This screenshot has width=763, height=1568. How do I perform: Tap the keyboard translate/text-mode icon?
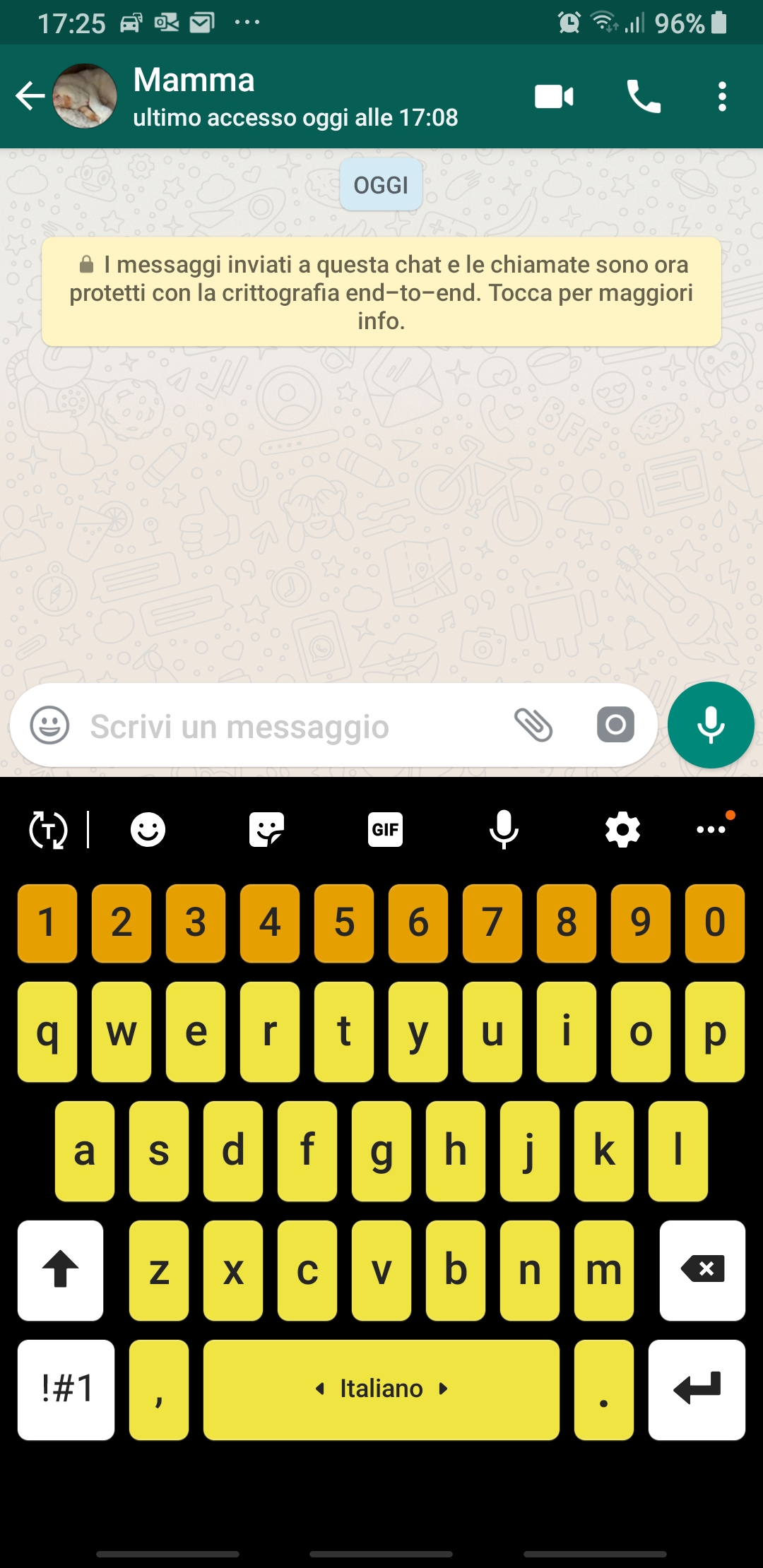point(48,829)
